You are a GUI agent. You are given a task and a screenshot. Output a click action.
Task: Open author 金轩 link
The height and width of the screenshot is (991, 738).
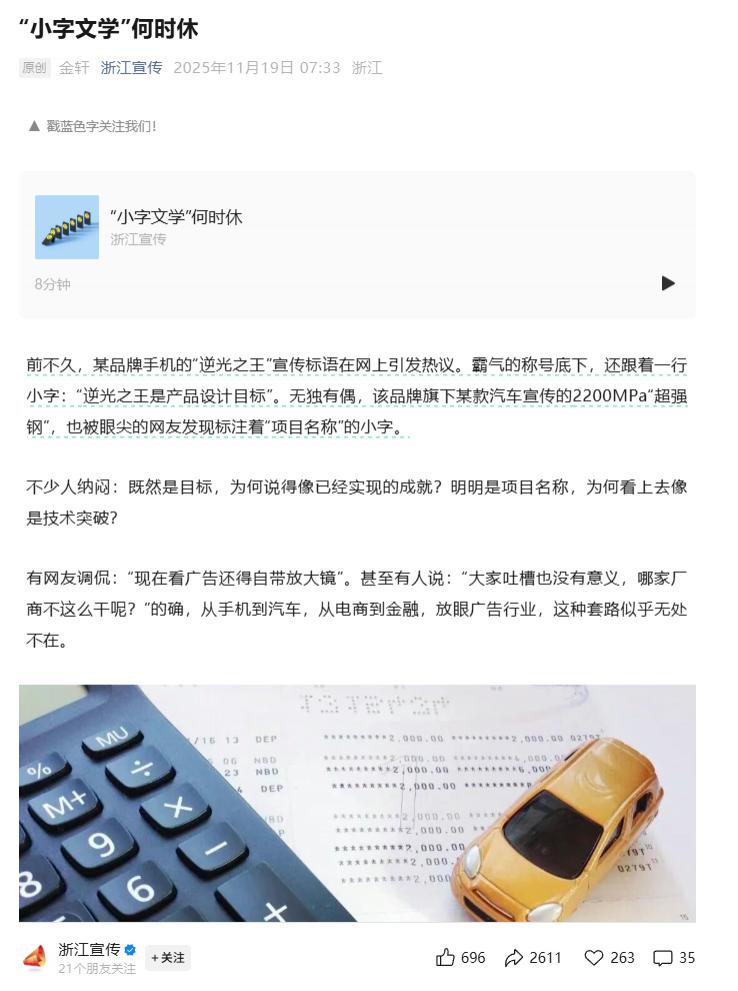click(x=74, y=68)
